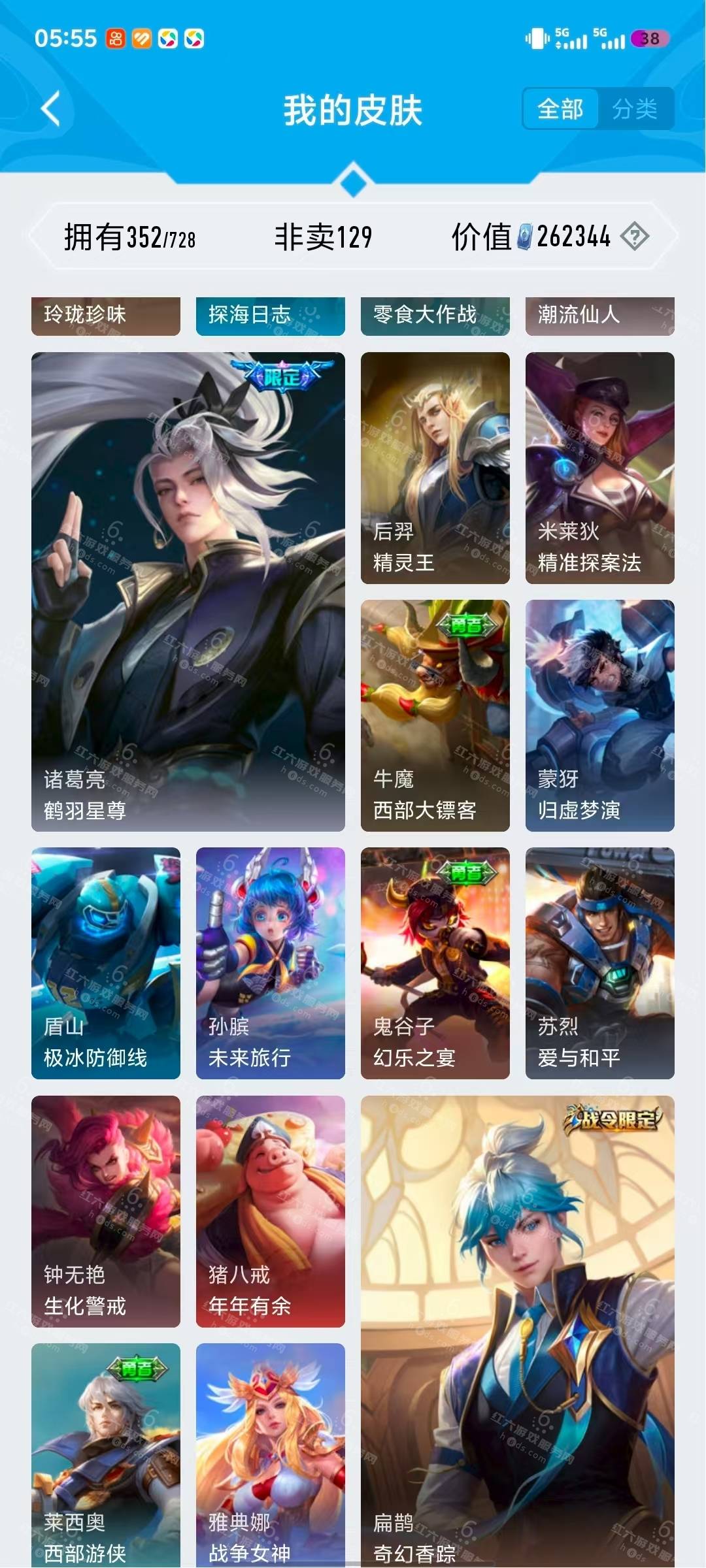Open 鬼谷子 幻乐之宴 skin
Image resolution: width=706 pixels, height=1568 pixels.
point(435,962)
